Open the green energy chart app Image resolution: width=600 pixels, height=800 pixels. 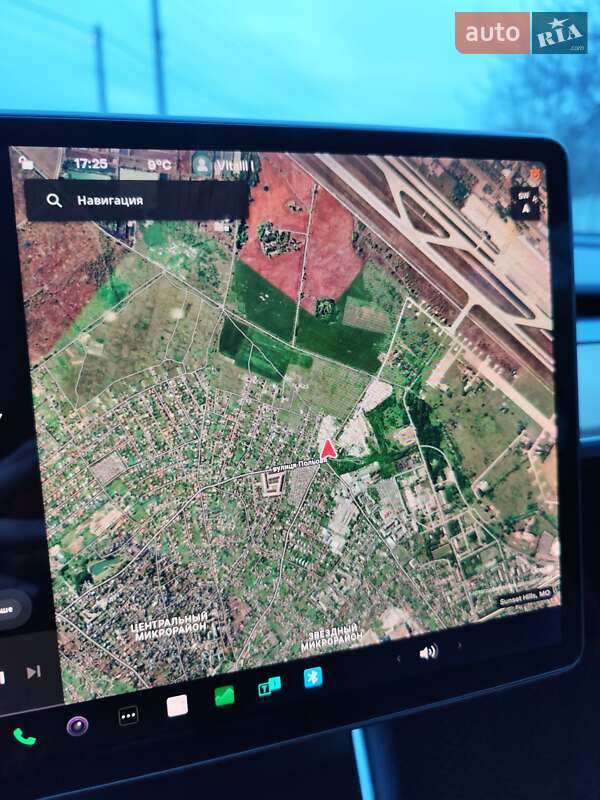pos(224,695)
